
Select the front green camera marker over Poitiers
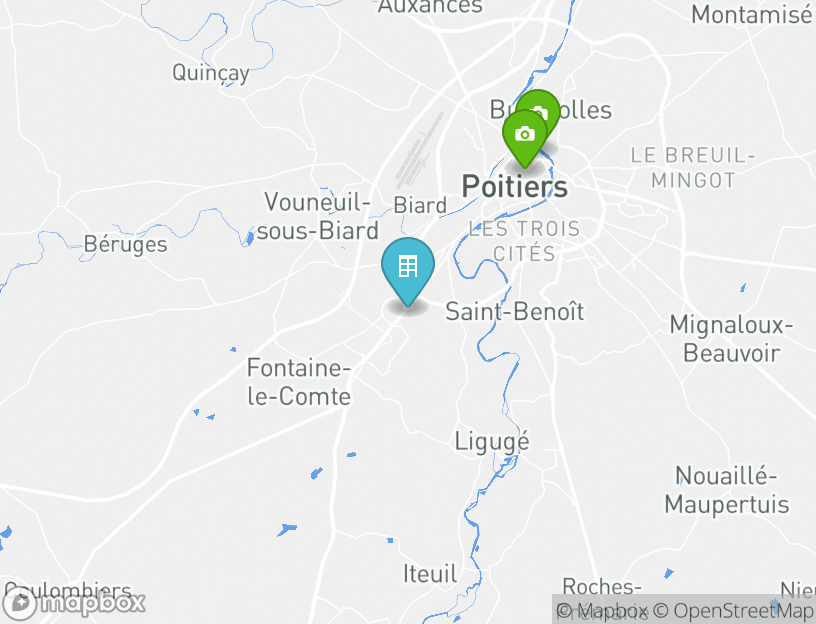pos(524,135)
